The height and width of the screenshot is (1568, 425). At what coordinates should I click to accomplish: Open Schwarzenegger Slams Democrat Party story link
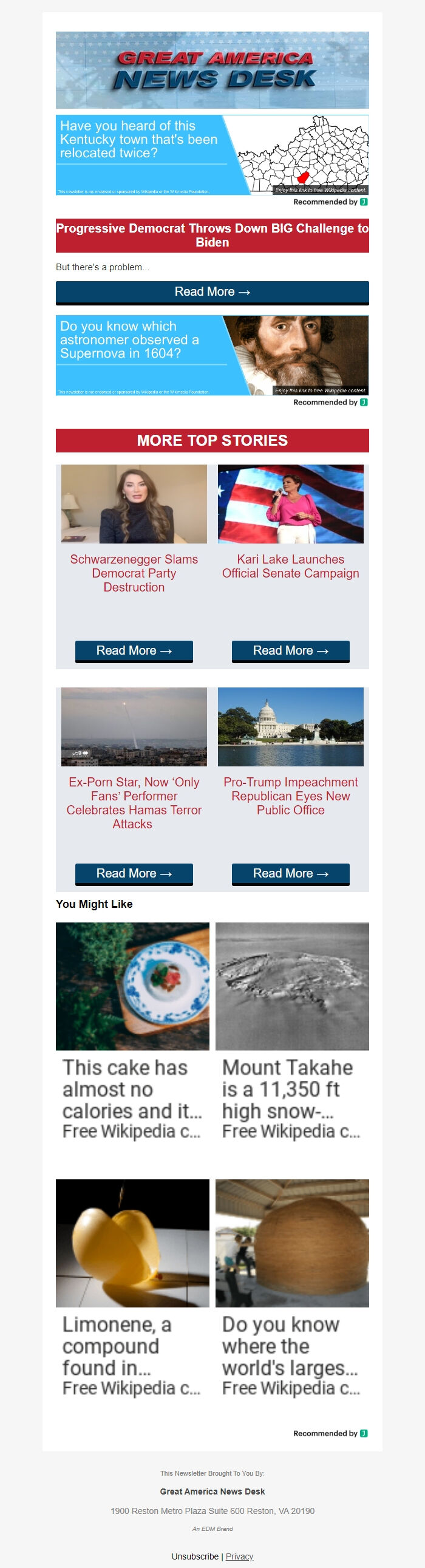pyautogui.click(x=134, y=573)
